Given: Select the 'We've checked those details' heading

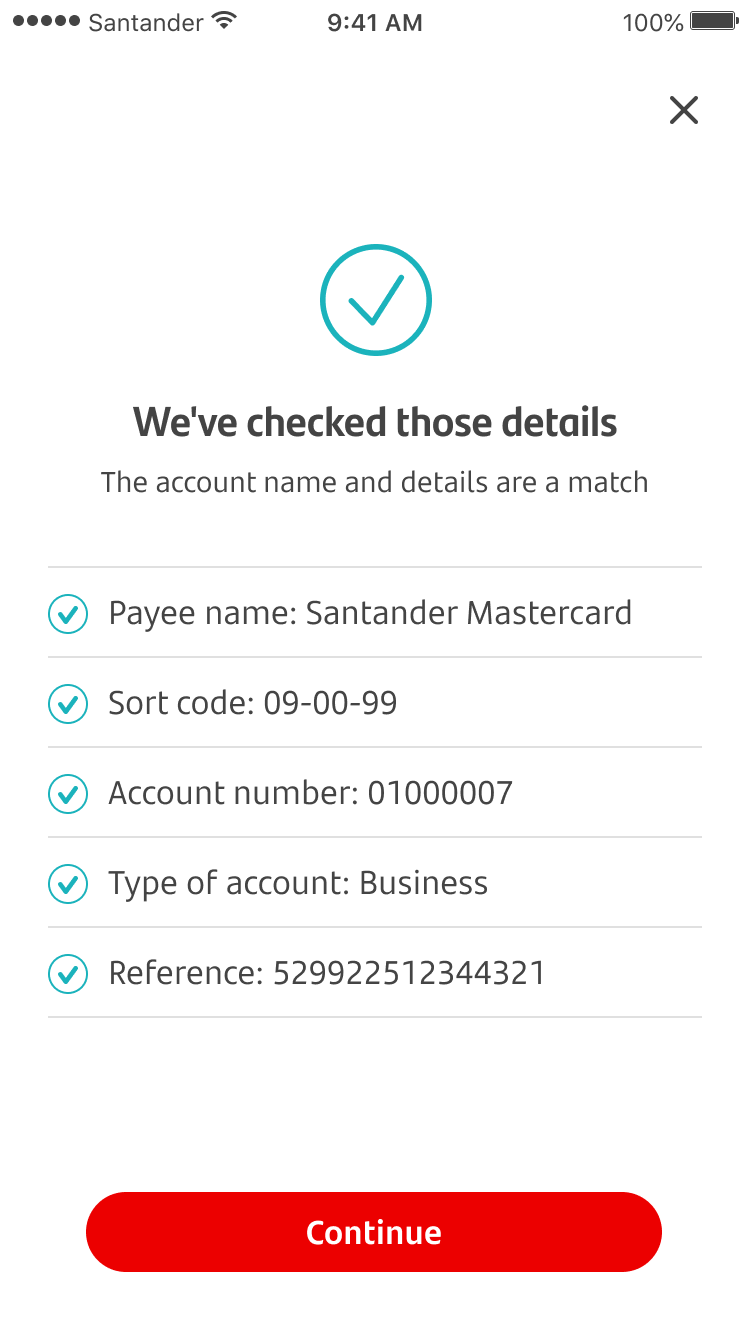Looking at the screenshot, I should [375, 422].
